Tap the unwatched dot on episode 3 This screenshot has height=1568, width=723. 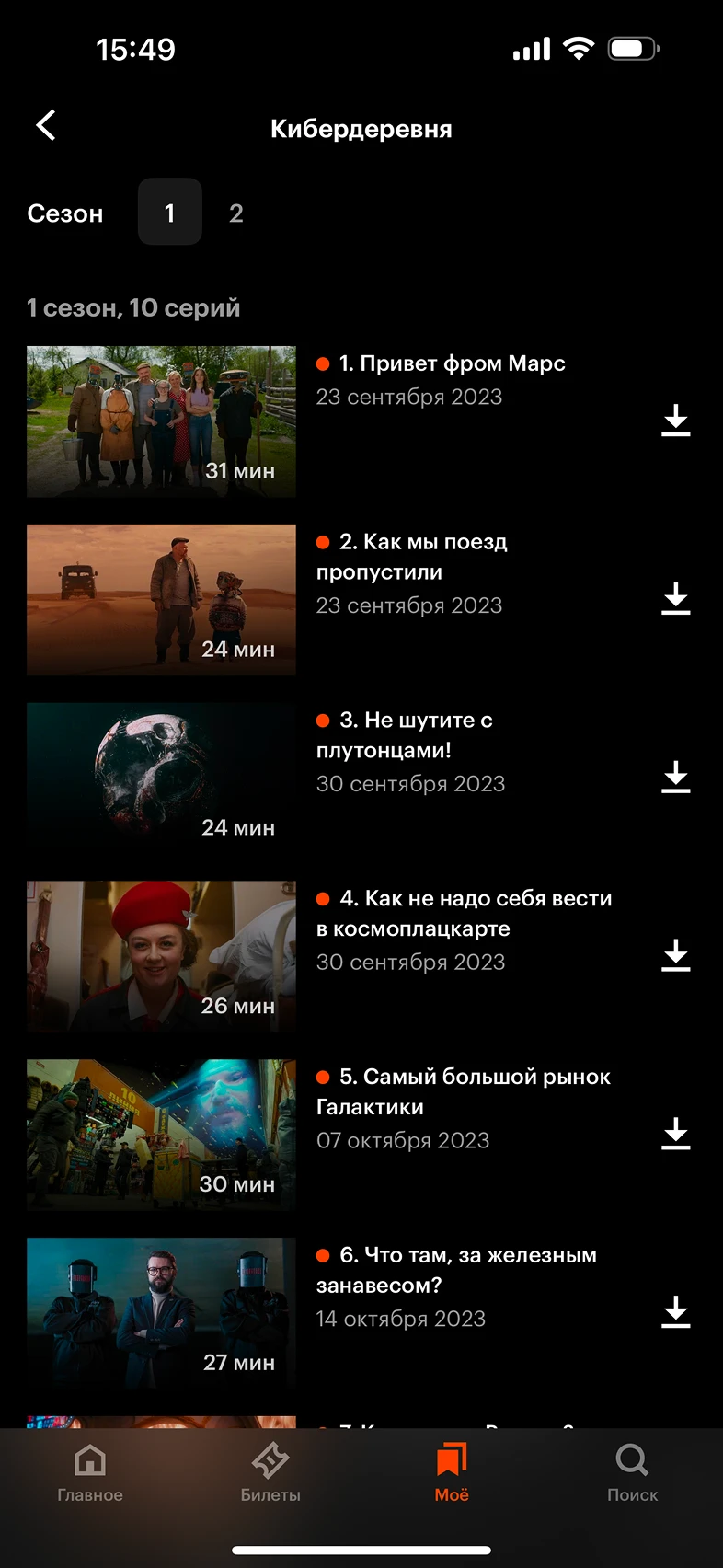click(324, 719)
